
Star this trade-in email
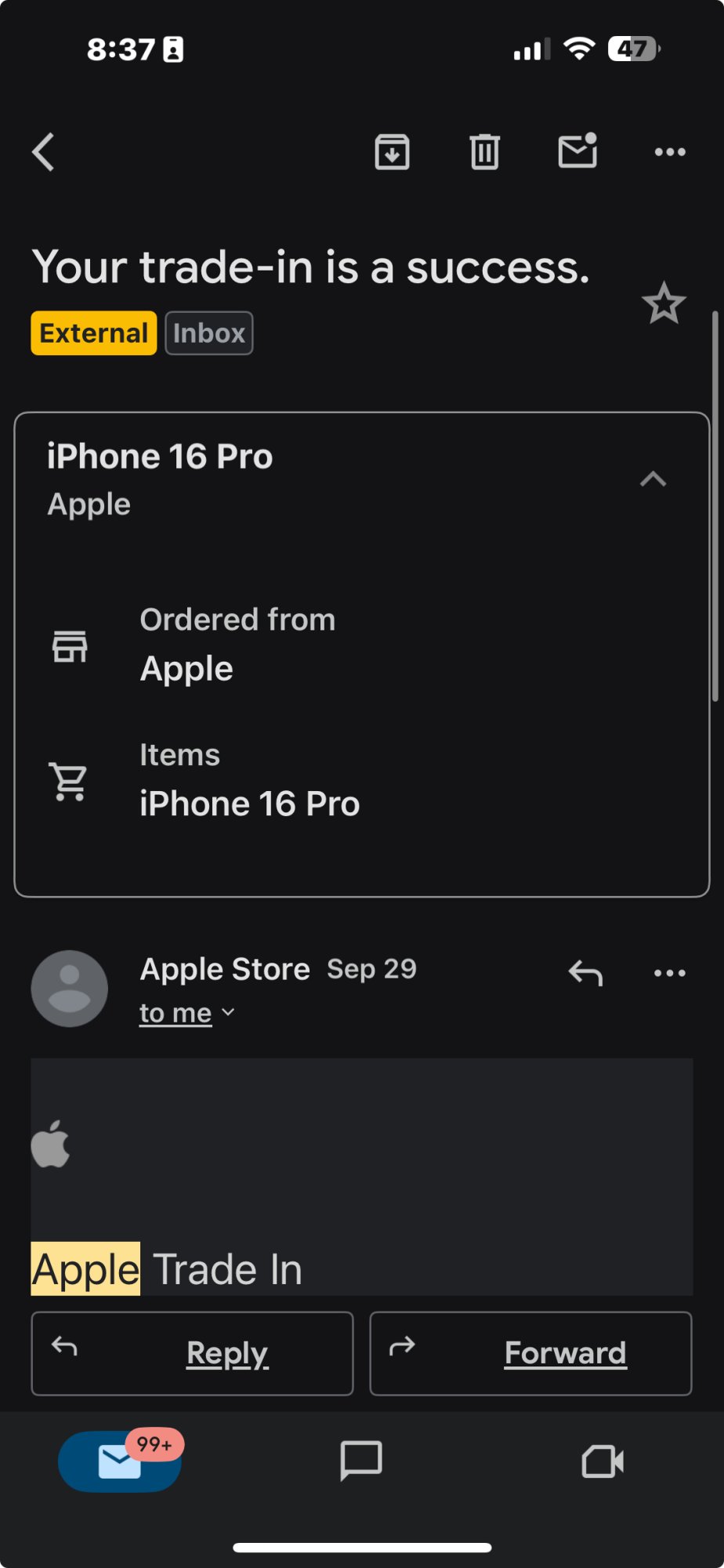point(664,303)
